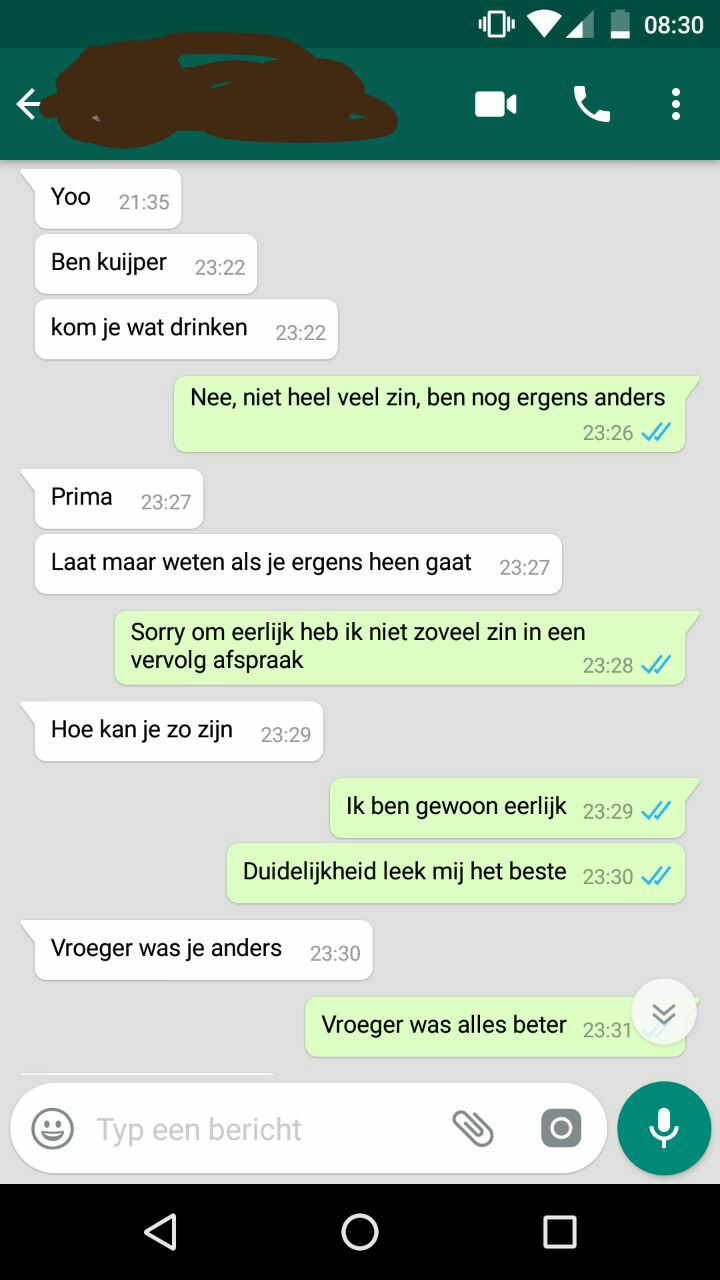Start a voice call
This screenshot has width=720, height=1280.
tap(591, 104)
